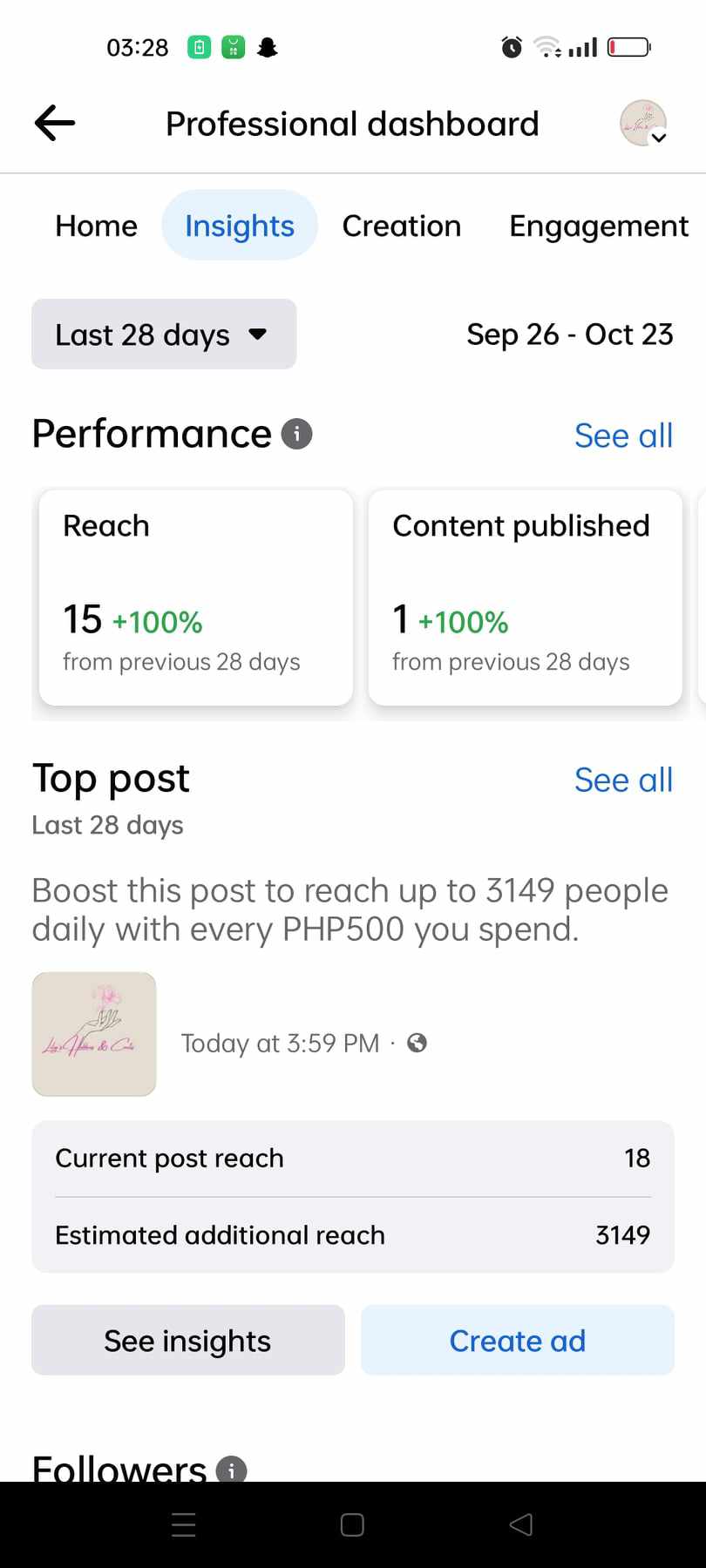The image size is (706, 1568).
Task: Open recent apps from navigation bar
Action: (184, 1524)
